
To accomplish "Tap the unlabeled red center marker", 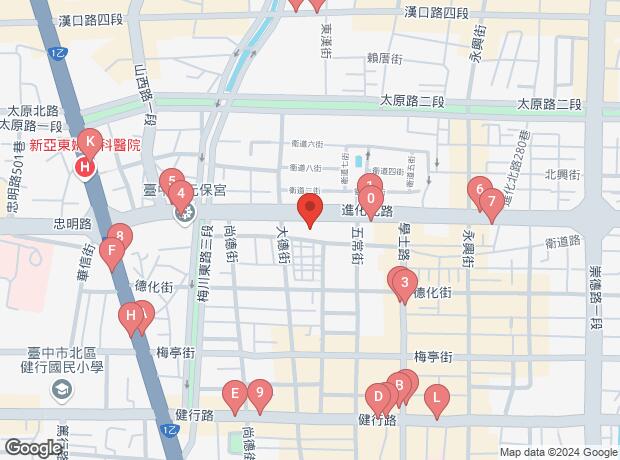I will pos(310,210).
